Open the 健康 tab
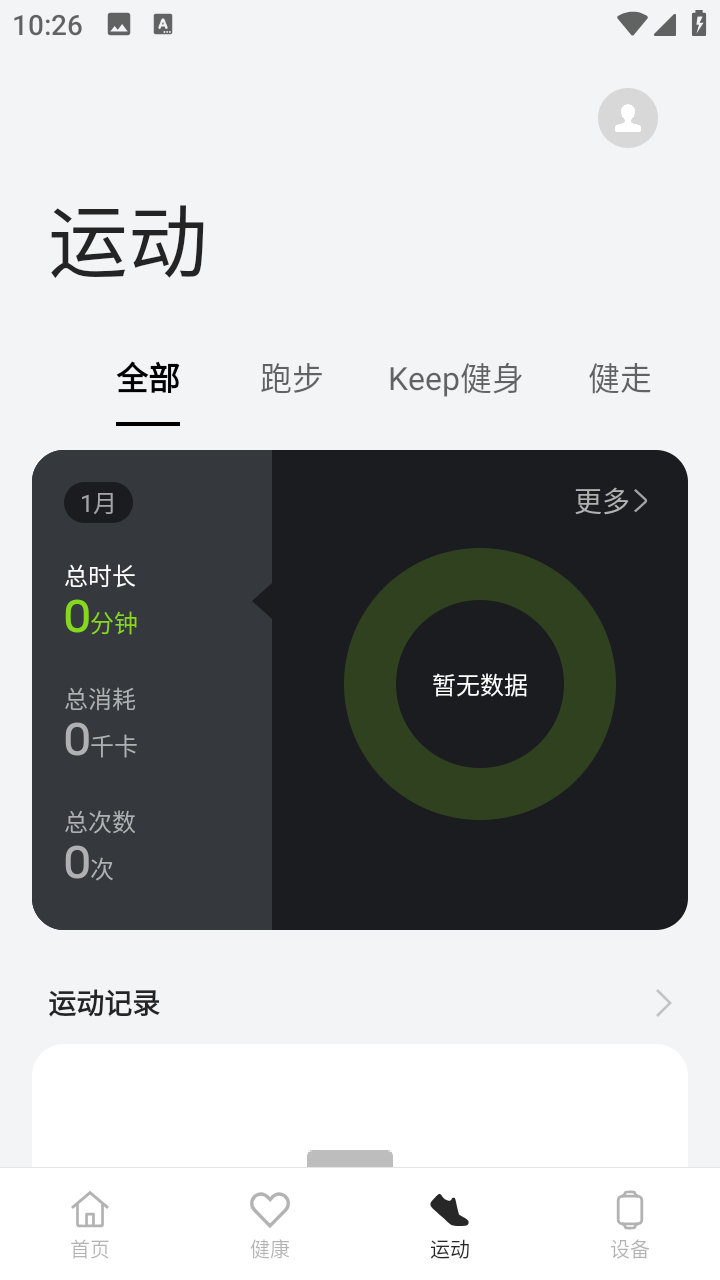The width and height of the screenshot is (720, 1280). coord(270,1224)
